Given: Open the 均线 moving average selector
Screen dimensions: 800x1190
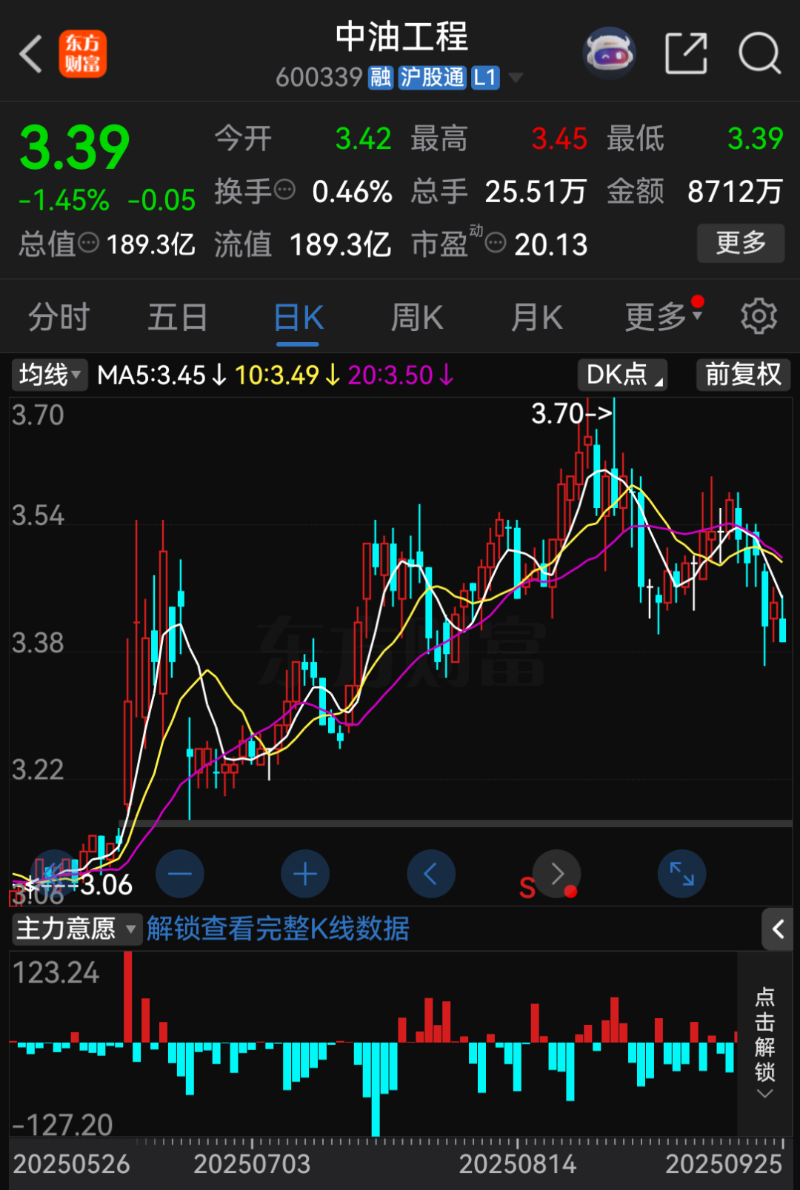Looking at the screenshot, I should point(47,375).
